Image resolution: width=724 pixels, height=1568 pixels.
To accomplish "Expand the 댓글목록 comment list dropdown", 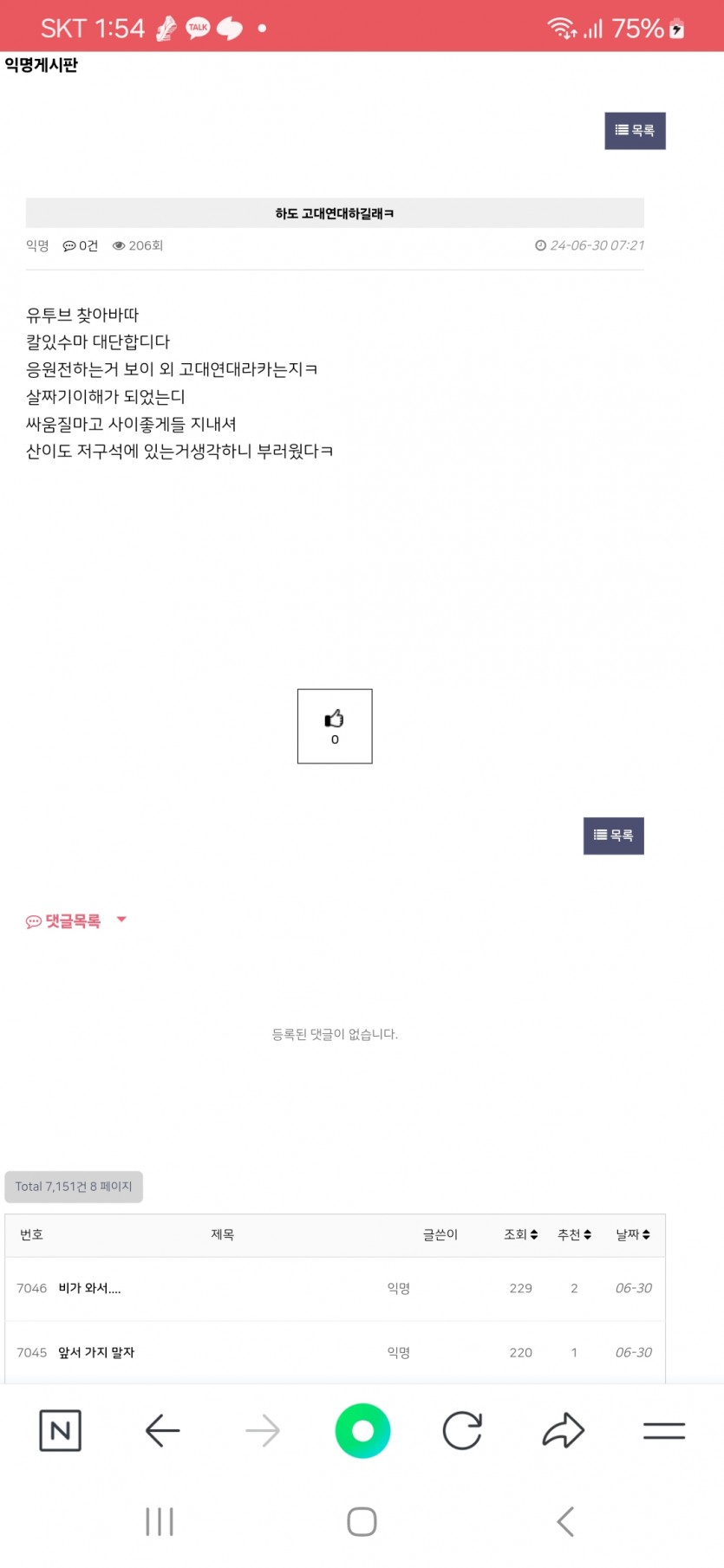I will click(x=121, y=920).
